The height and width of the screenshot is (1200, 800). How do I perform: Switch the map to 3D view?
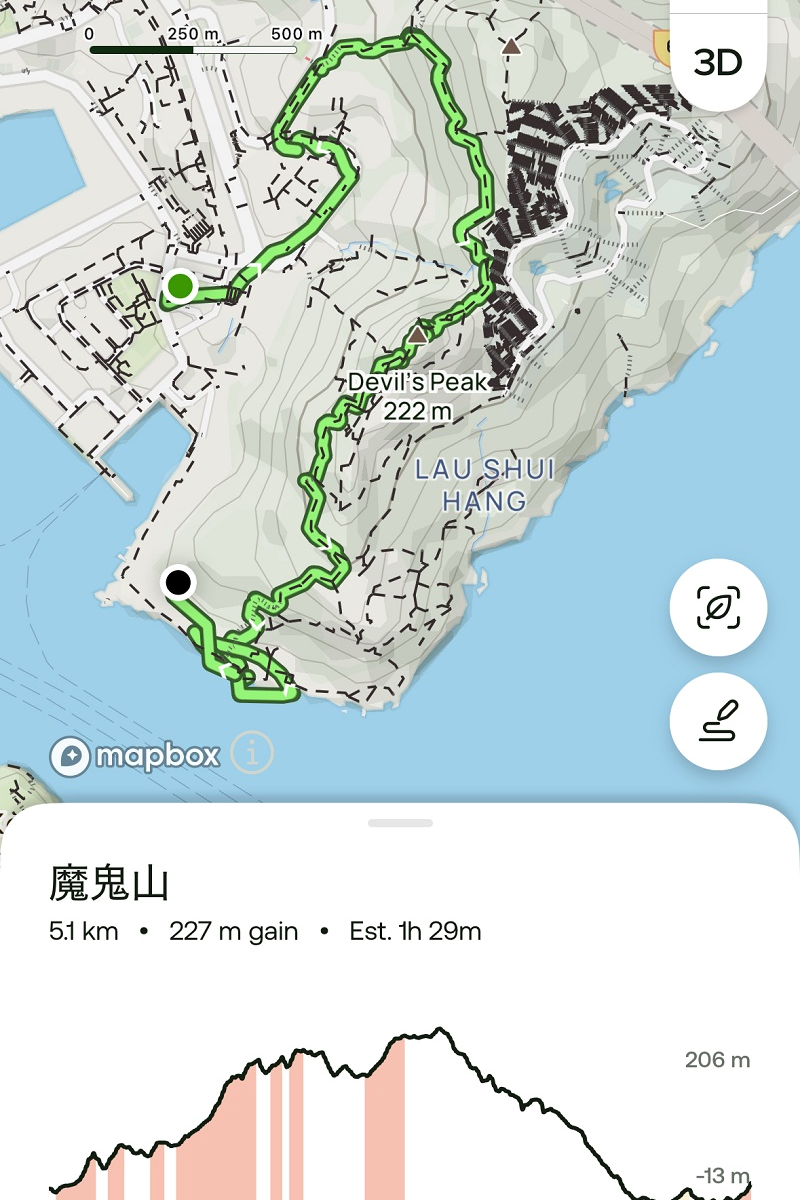tap(718, 62)
